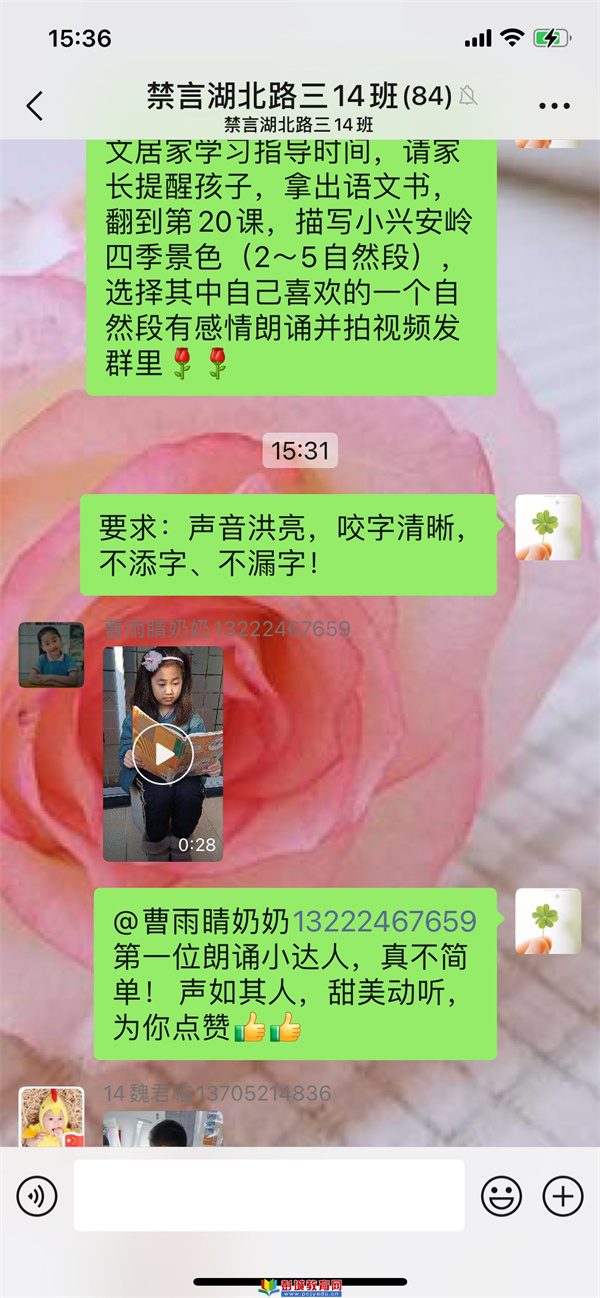Play the 0:28 reading video
Viewport: 600px width, 1298px height.
[163, 753]
